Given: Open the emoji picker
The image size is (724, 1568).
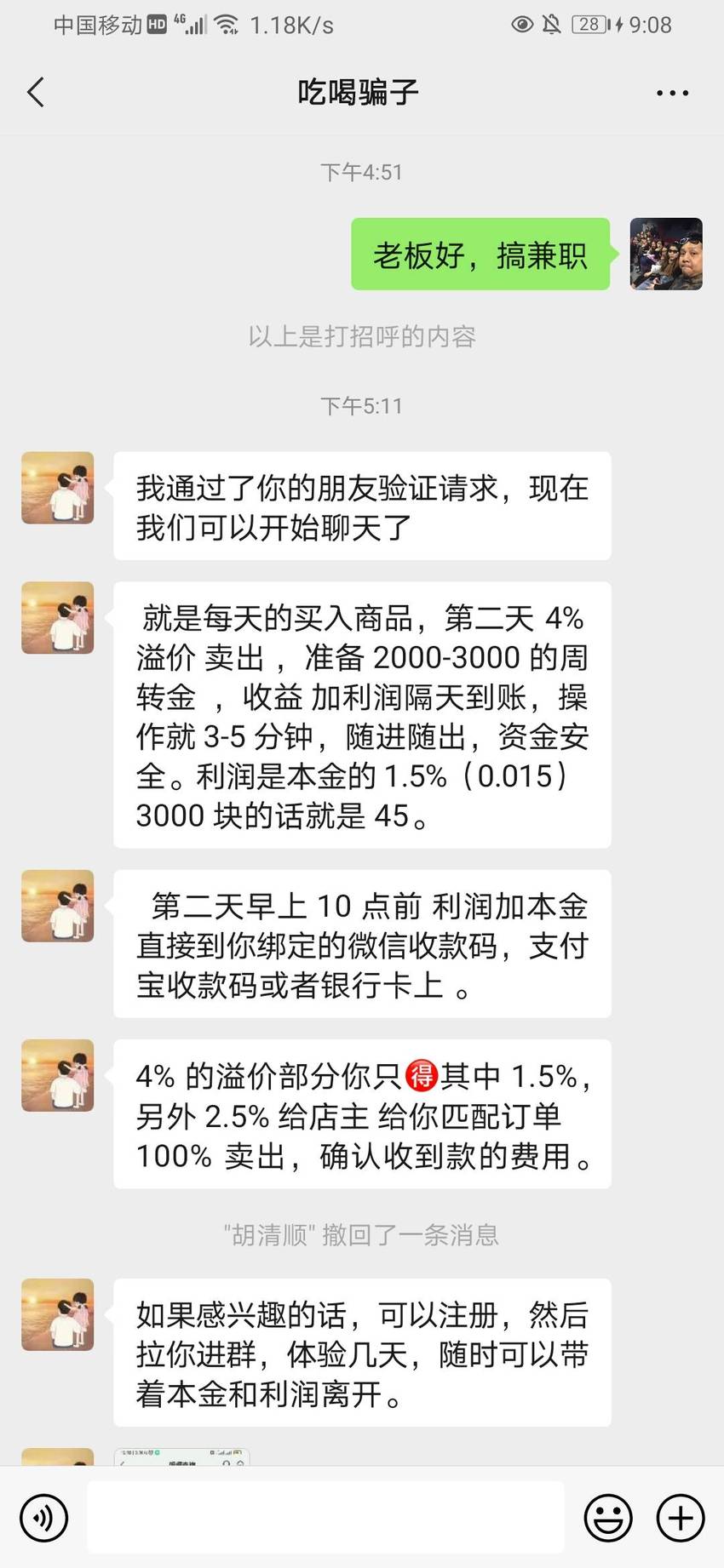Looking at the screenshot, I should tap(608, 1517).
